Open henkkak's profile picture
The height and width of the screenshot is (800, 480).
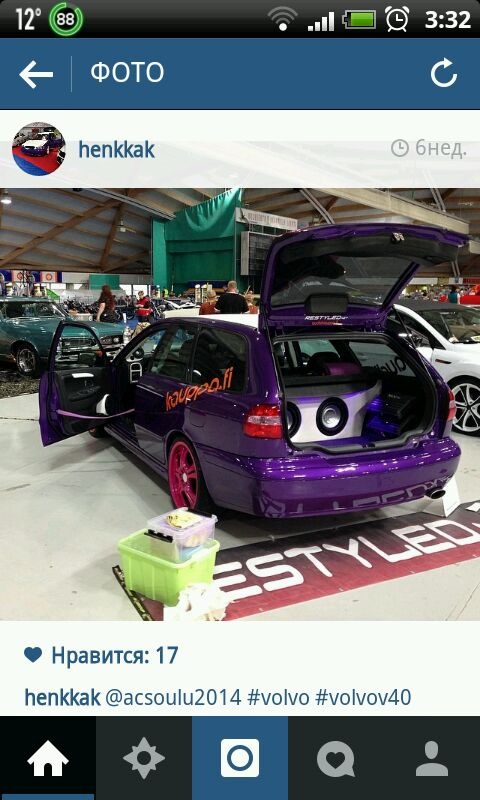39,149
